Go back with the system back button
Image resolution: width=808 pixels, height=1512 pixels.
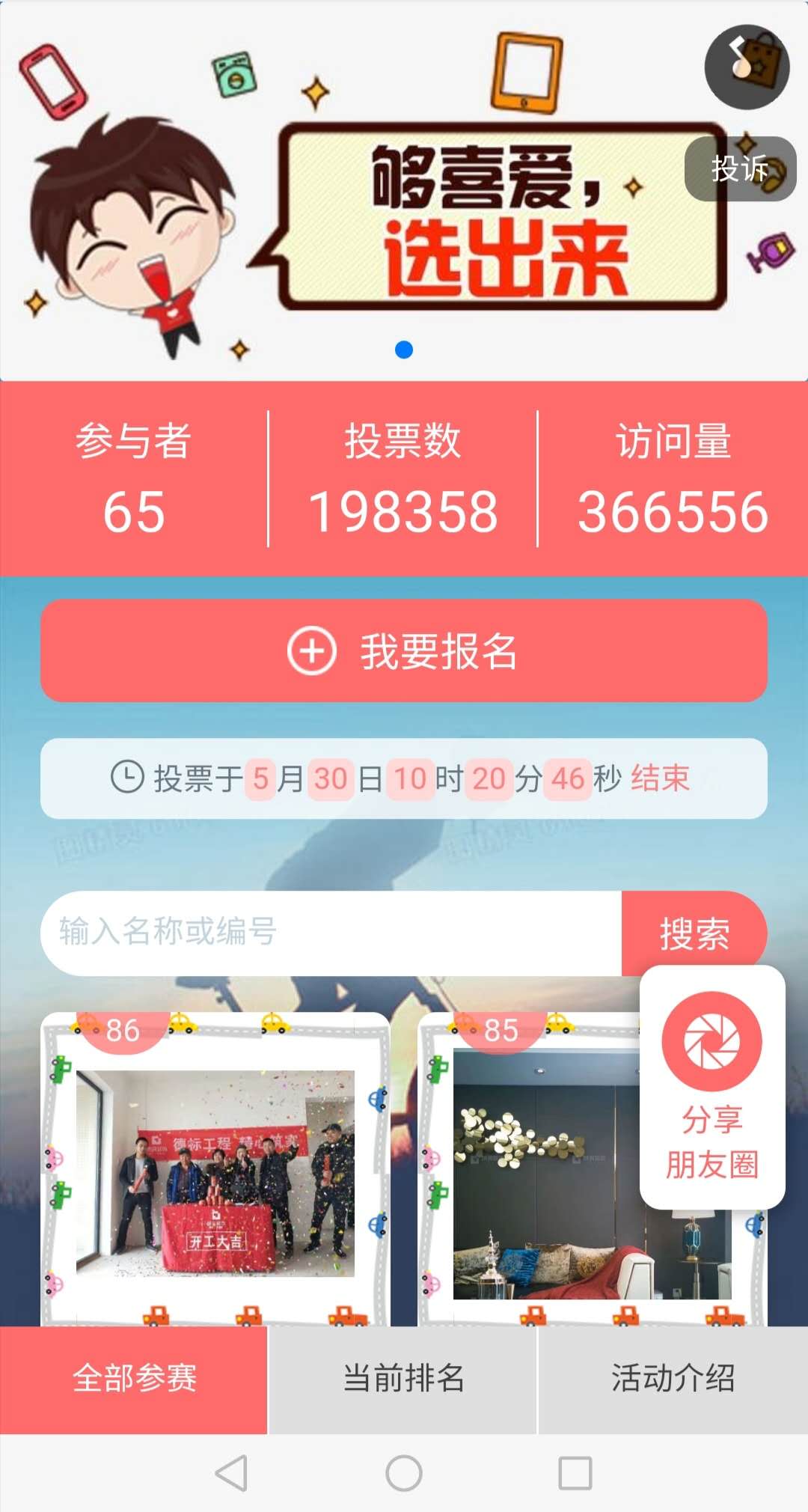point(231,1473)
